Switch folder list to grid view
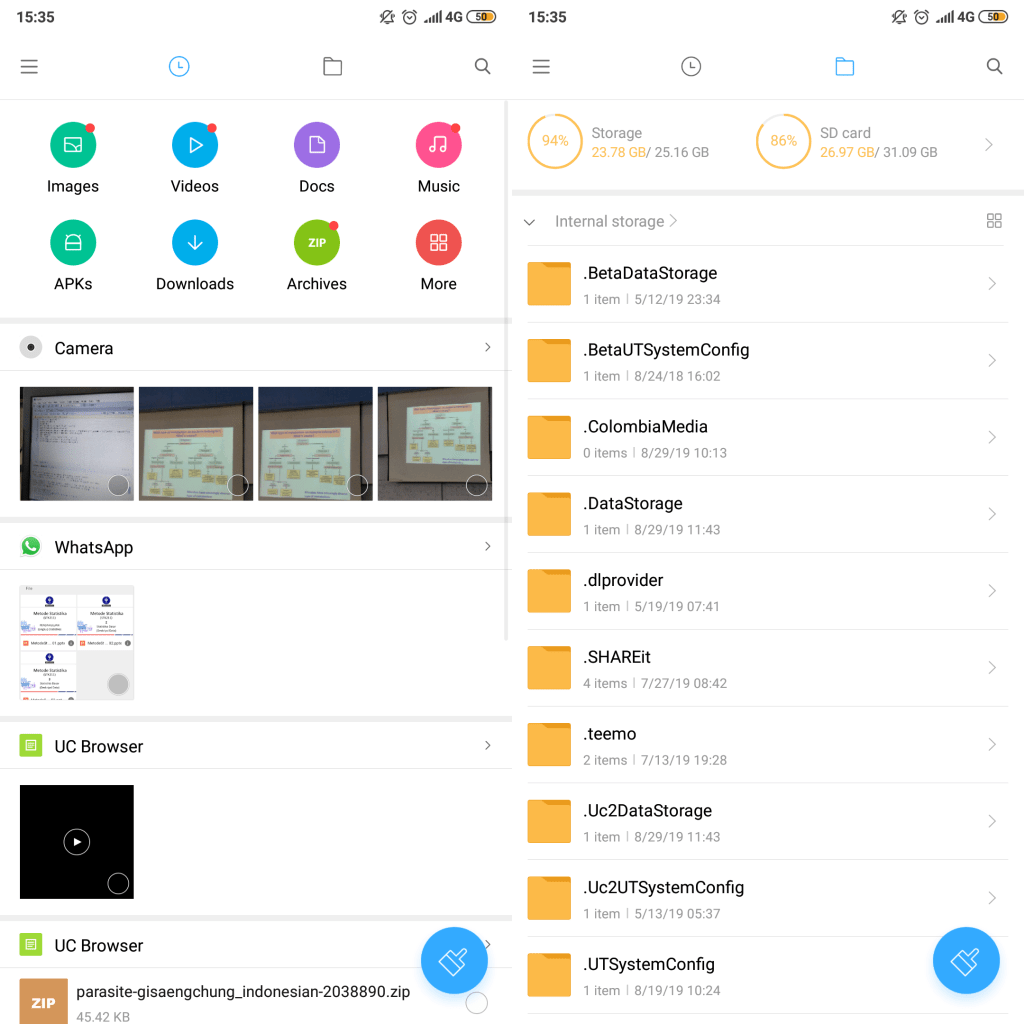Image resolution: width=1024 pixels, height=1024 pixels. (994, 221)
